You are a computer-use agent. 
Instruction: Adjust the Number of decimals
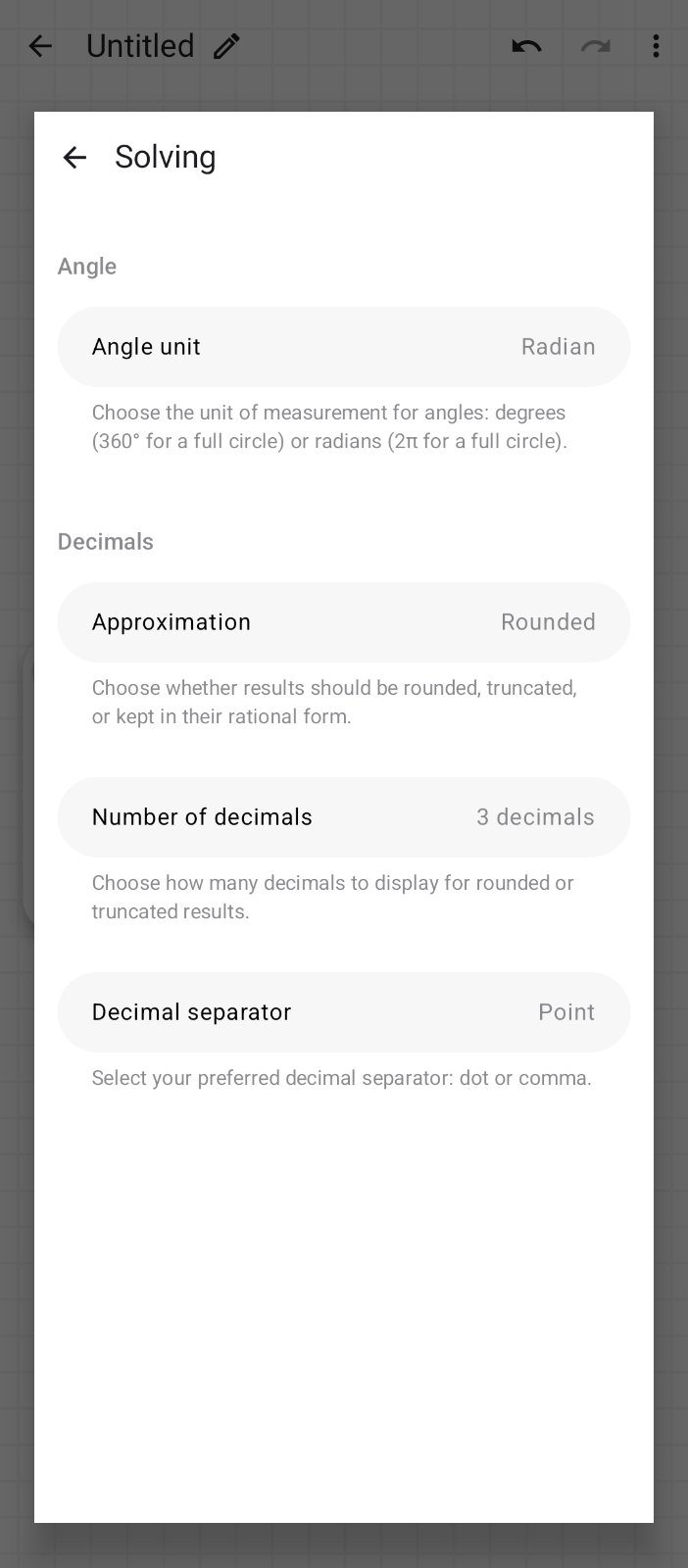[x=343, y=817]
